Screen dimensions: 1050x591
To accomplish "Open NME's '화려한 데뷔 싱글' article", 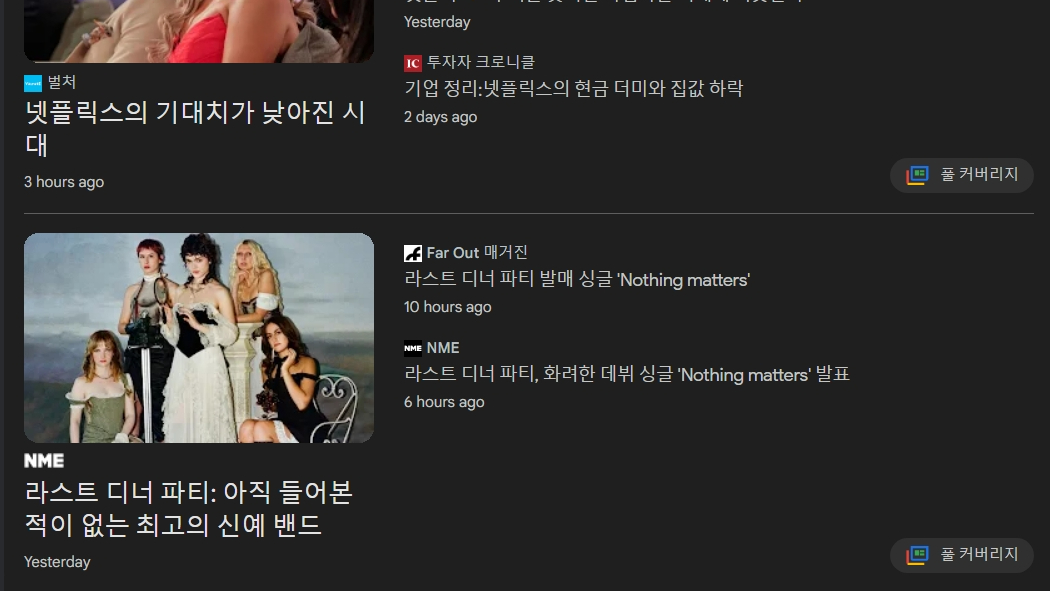I will coord(627,375).
